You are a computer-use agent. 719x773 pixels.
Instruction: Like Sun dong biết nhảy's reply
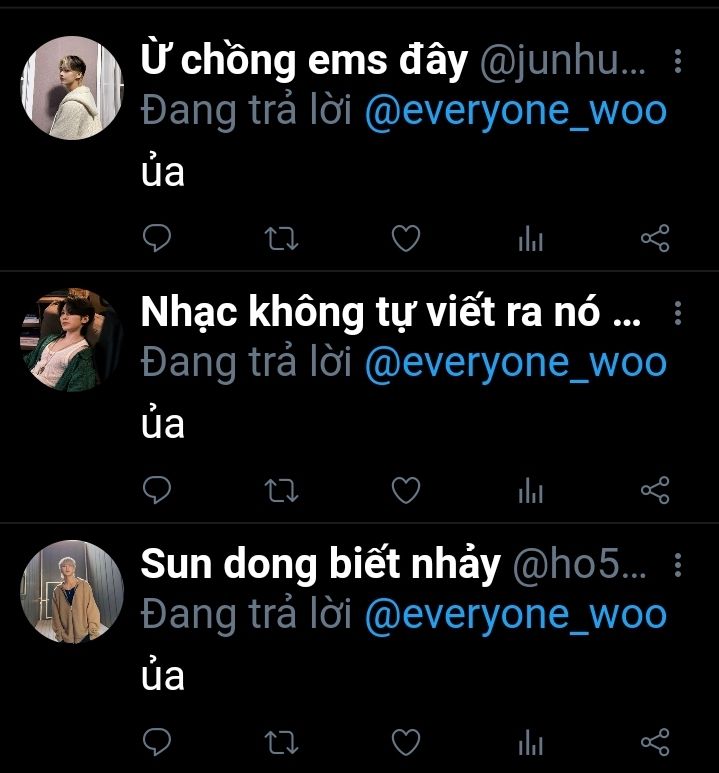[406, 742]
